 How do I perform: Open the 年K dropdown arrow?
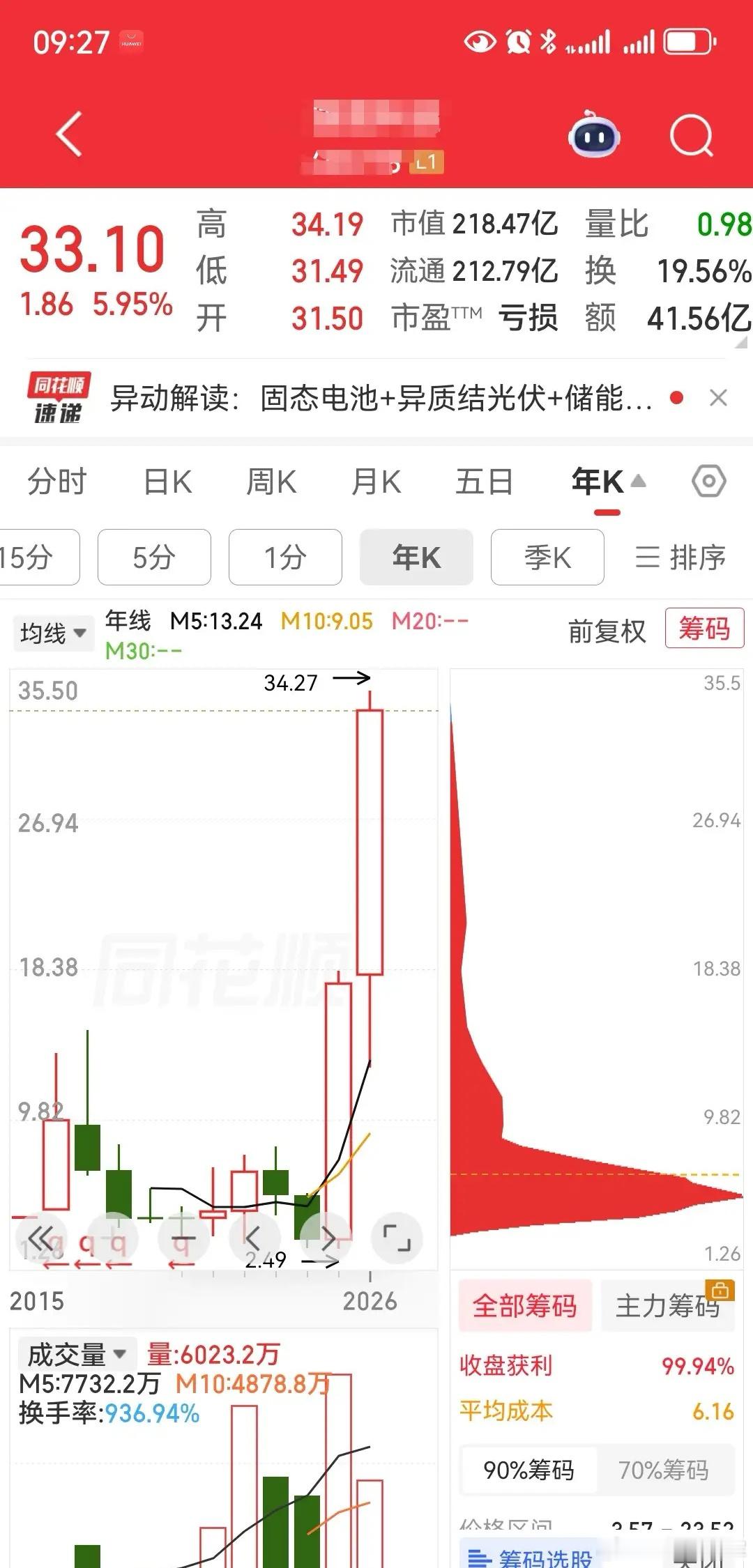(x=637, y=479)
